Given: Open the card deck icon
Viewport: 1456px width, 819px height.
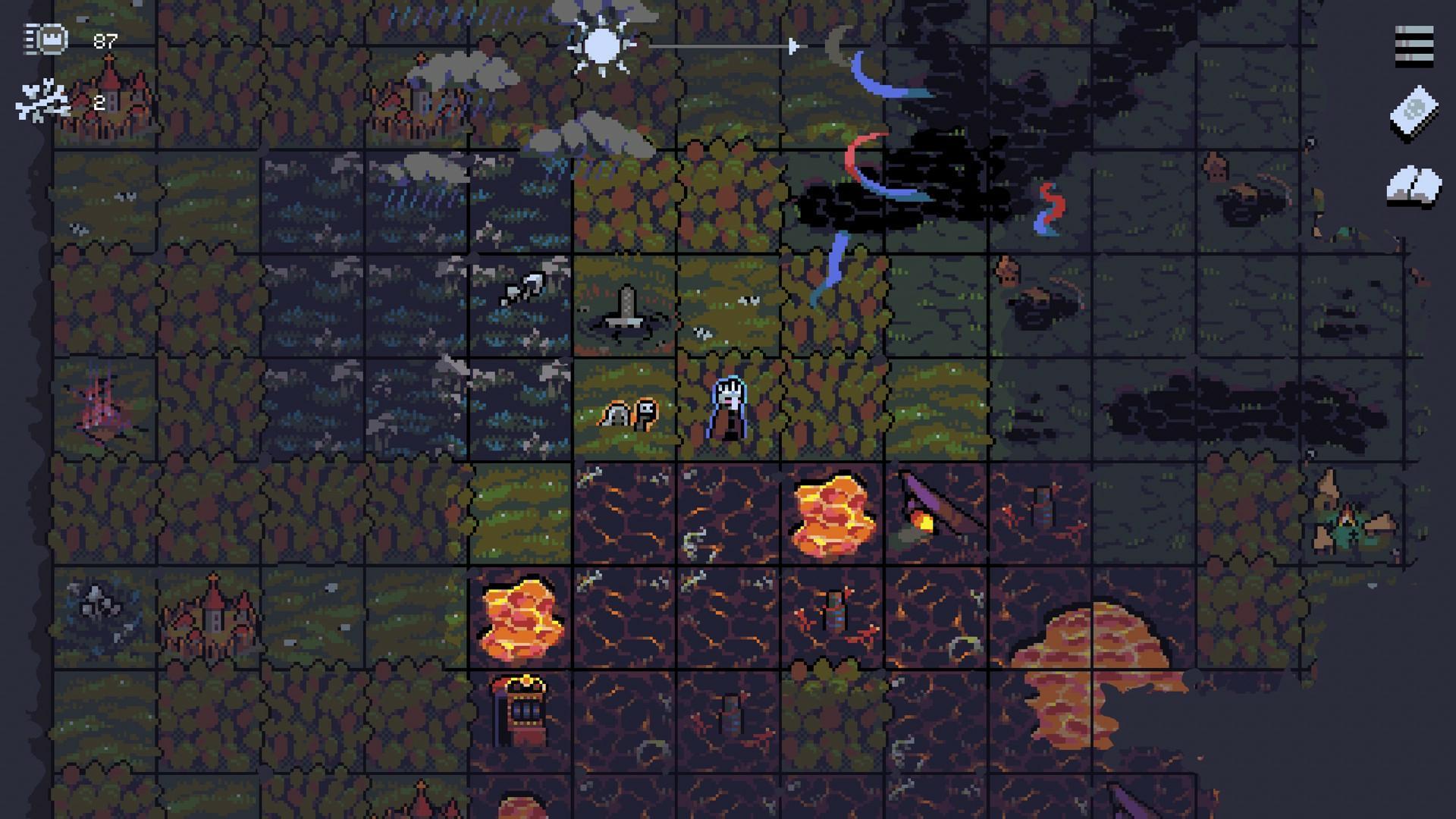Looking at the screenshot, I should [x=1414, y=114].
